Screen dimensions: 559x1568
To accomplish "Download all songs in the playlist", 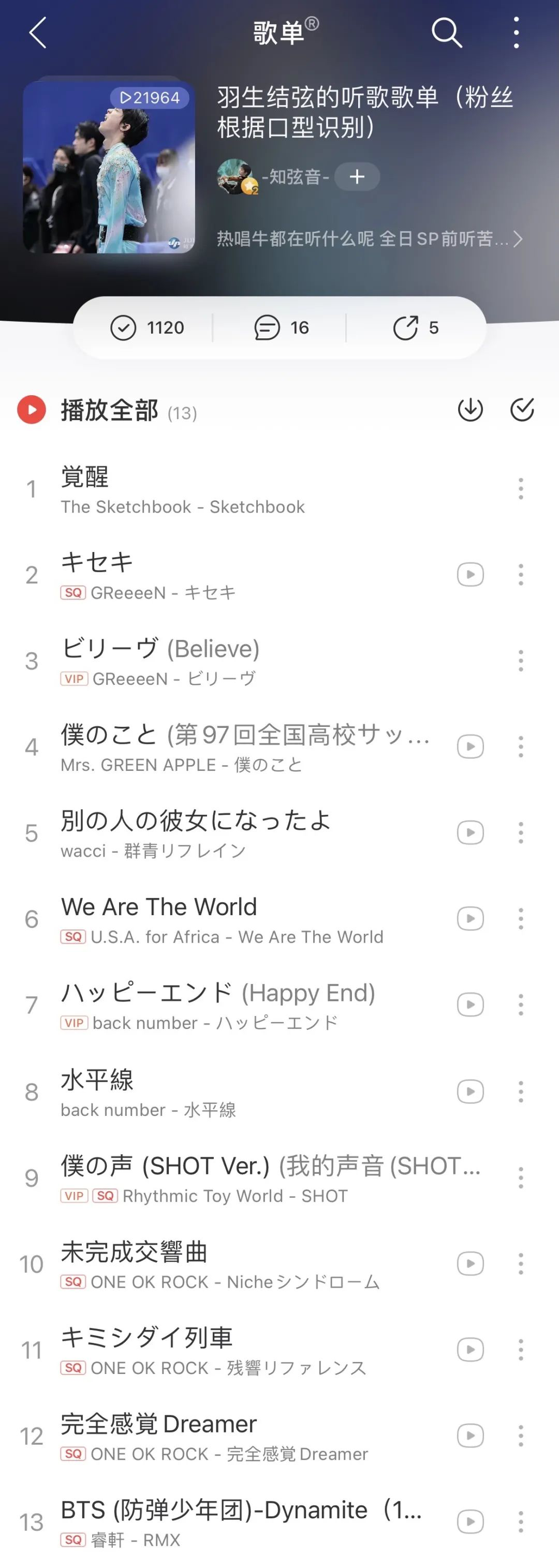I will tap(470, 410).
